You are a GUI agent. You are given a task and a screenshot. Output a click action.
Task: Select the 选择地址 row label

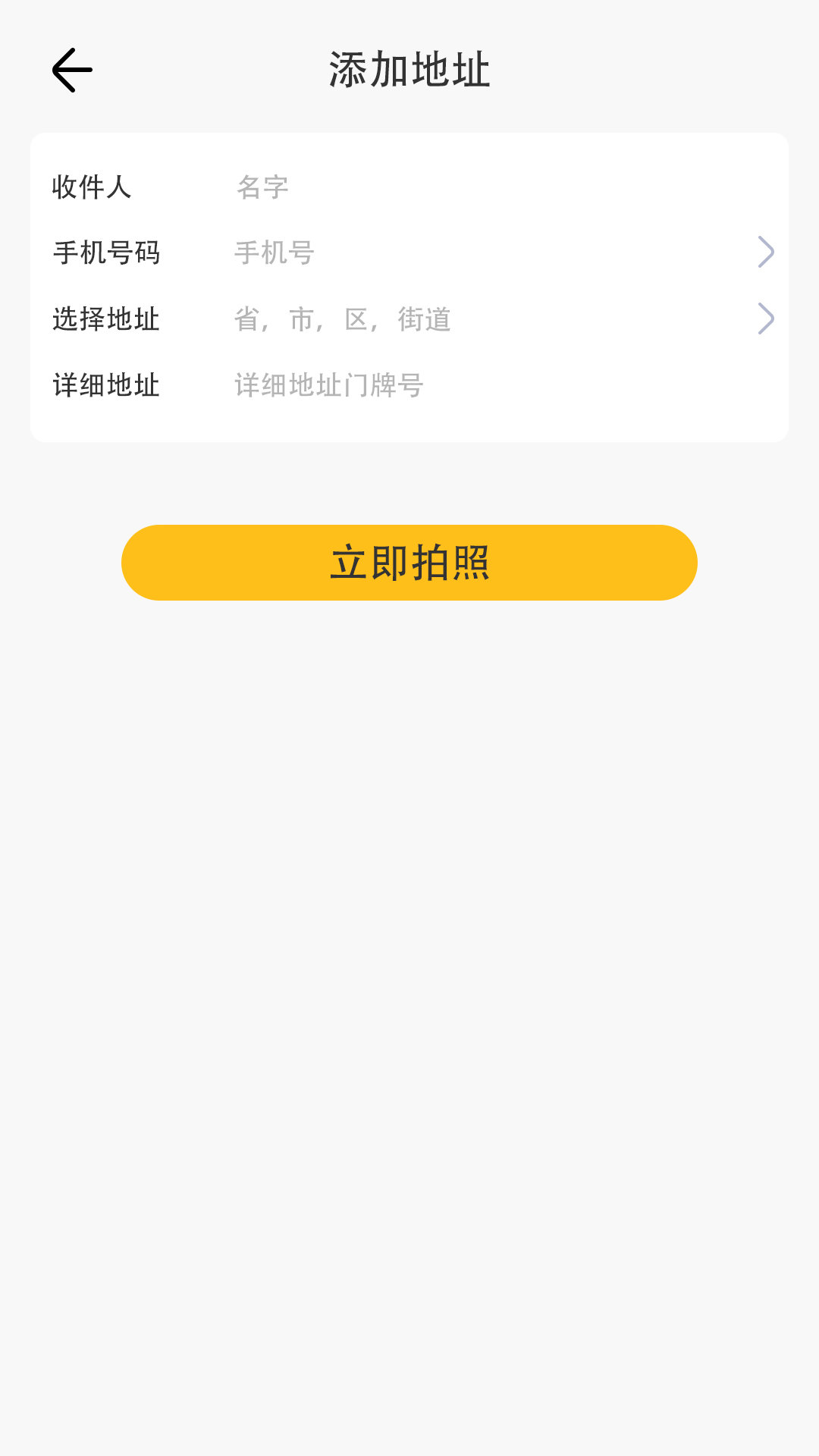pyautogui.click(x=106, y=319)
